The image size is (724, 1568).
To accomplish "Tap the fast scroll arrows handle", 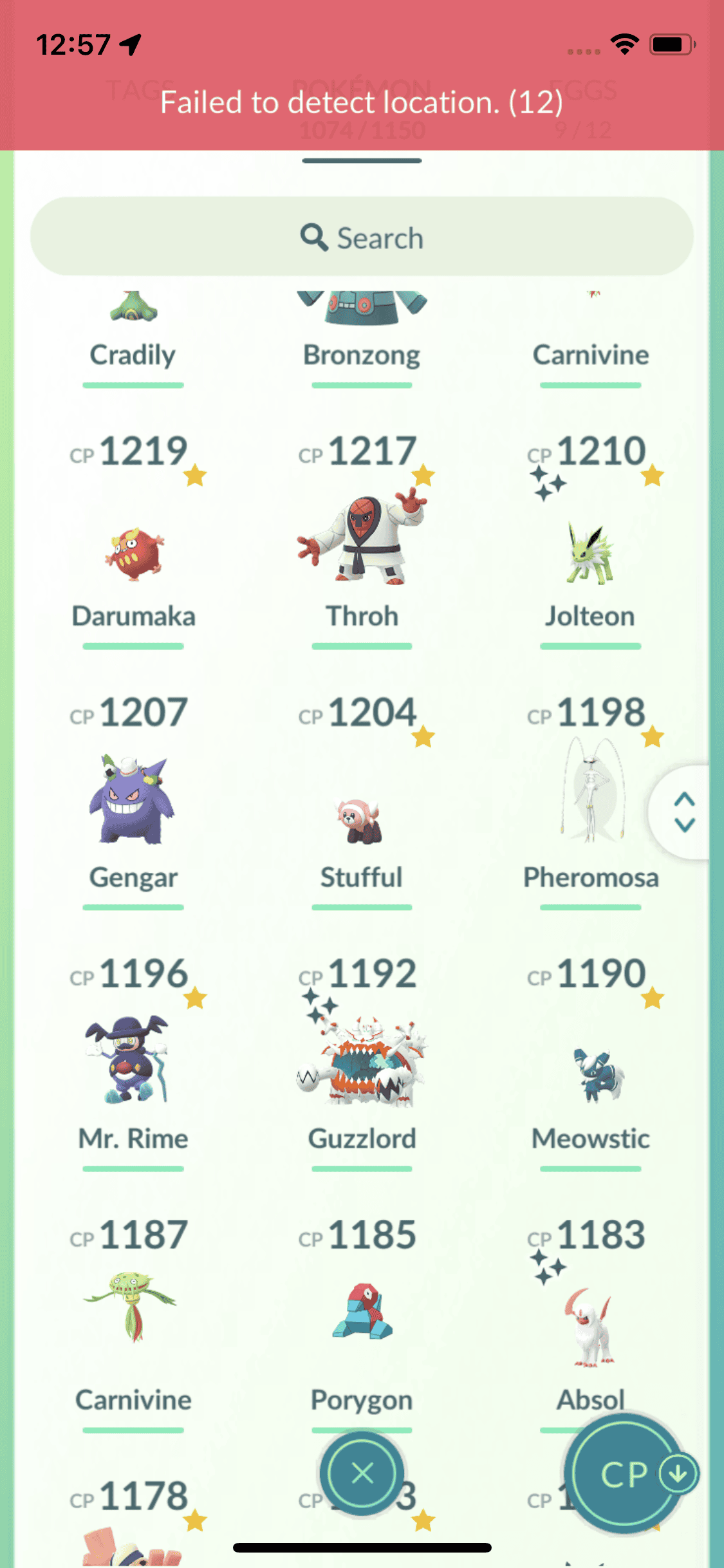I will pos(684,811).
